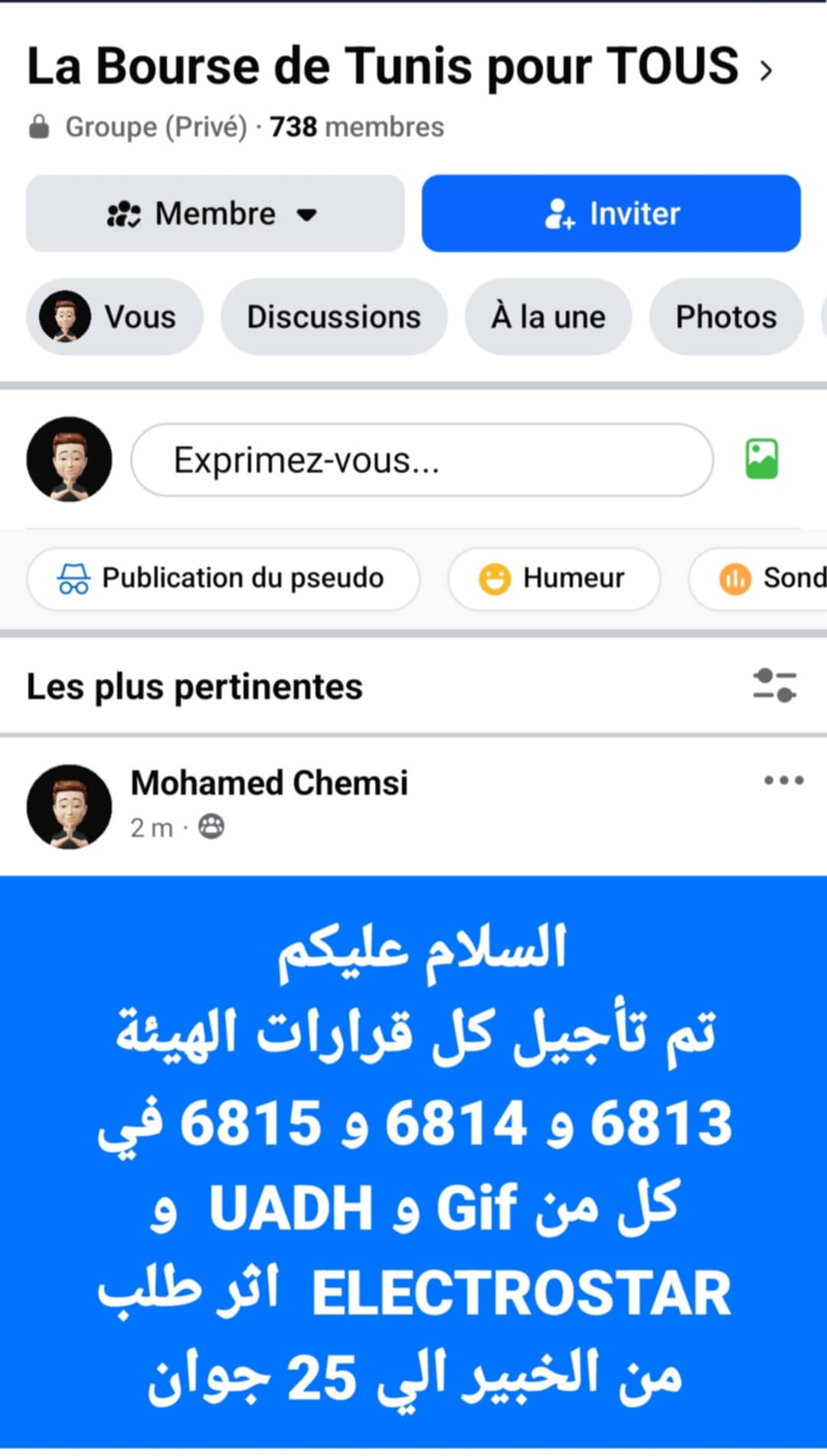Tap the Exprimez-vous post field

(x=421, y=460)
